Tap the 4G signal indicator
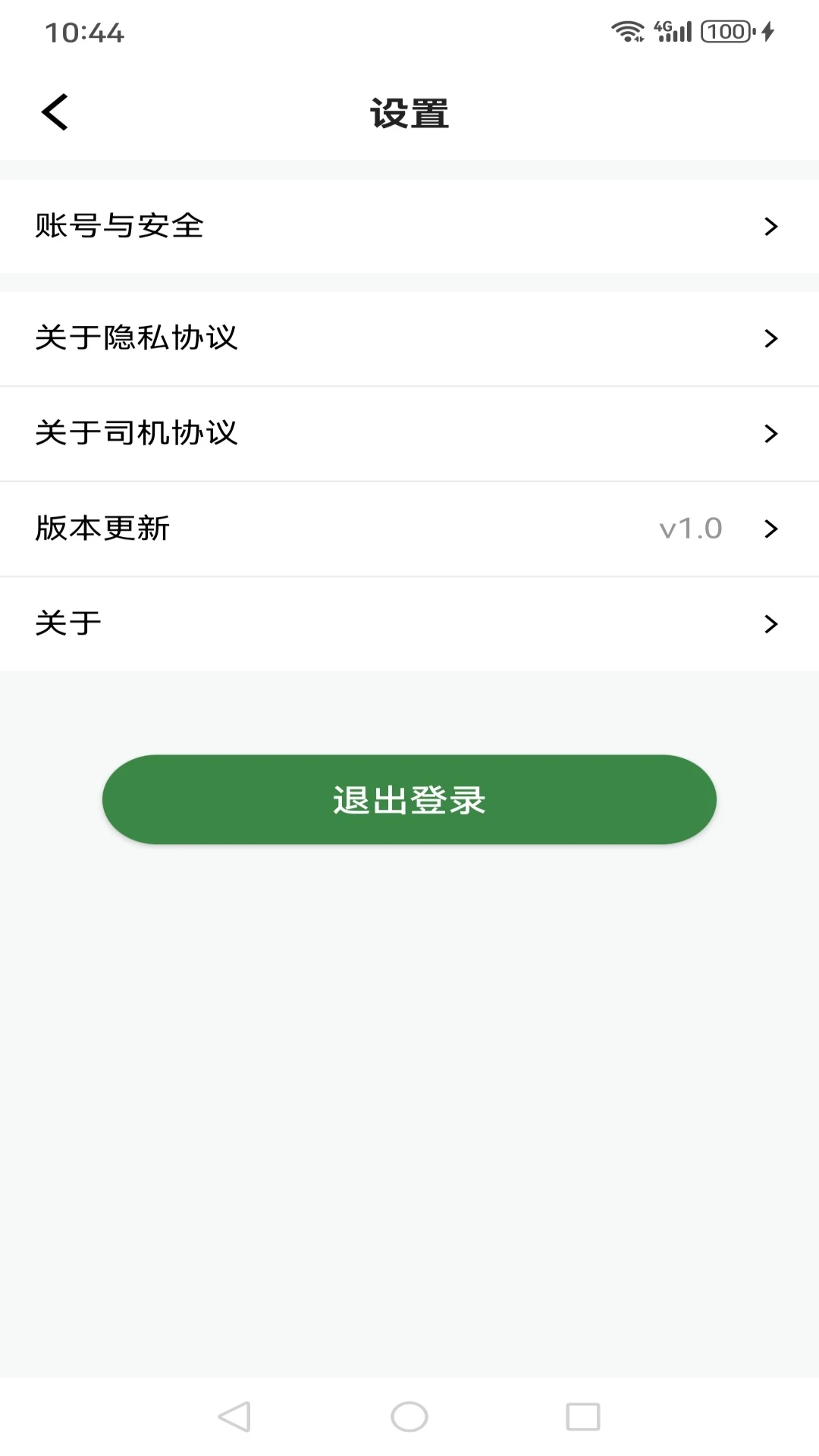819x1456 pixels. (x=672, y=30)
